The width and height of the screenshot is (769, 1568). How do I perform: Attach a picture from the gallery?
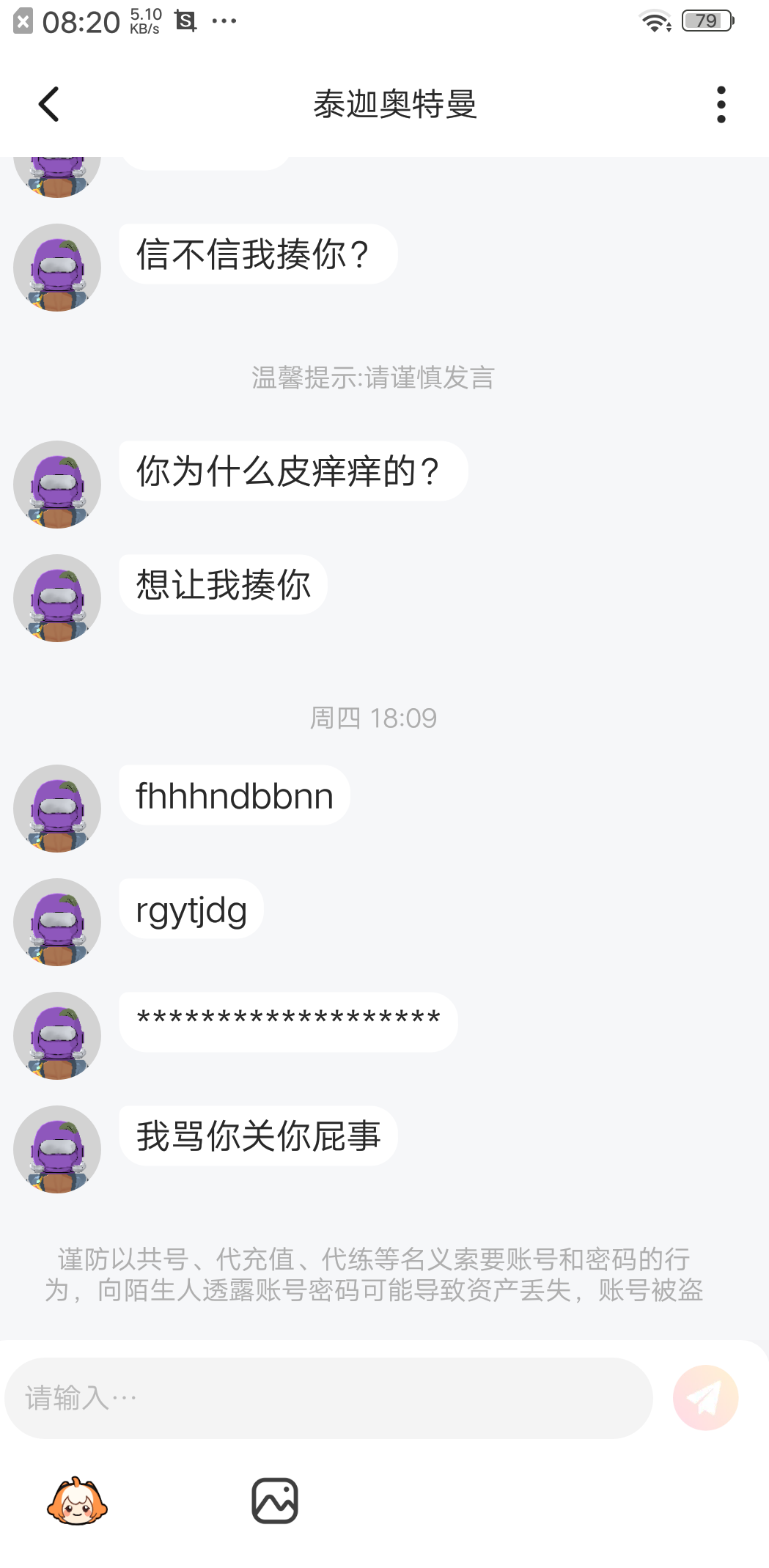click(275, 1501)
